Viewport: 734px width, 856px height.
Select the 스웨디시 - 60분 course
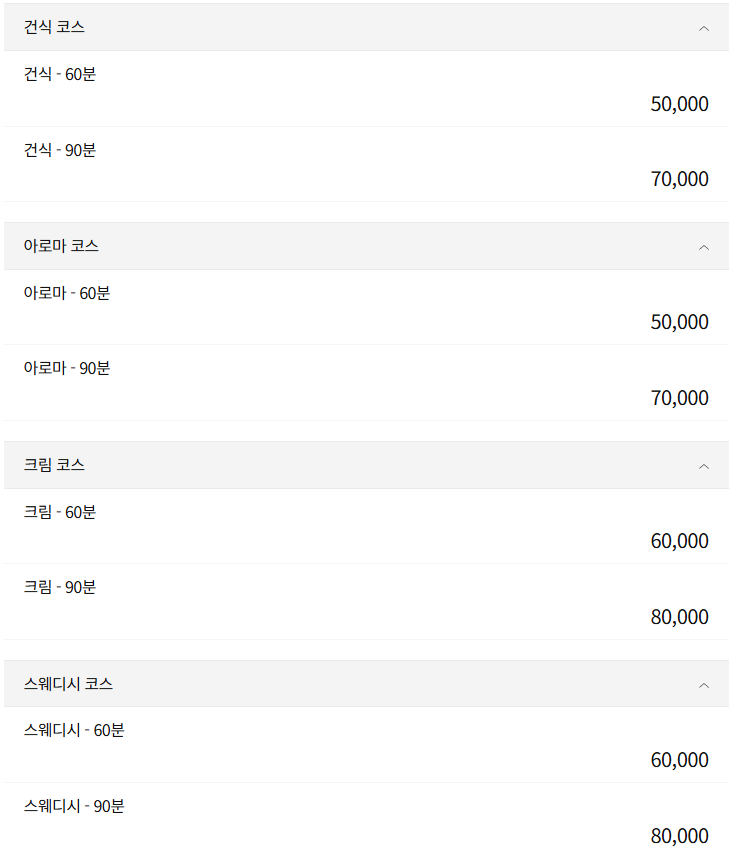click(70, 731)
